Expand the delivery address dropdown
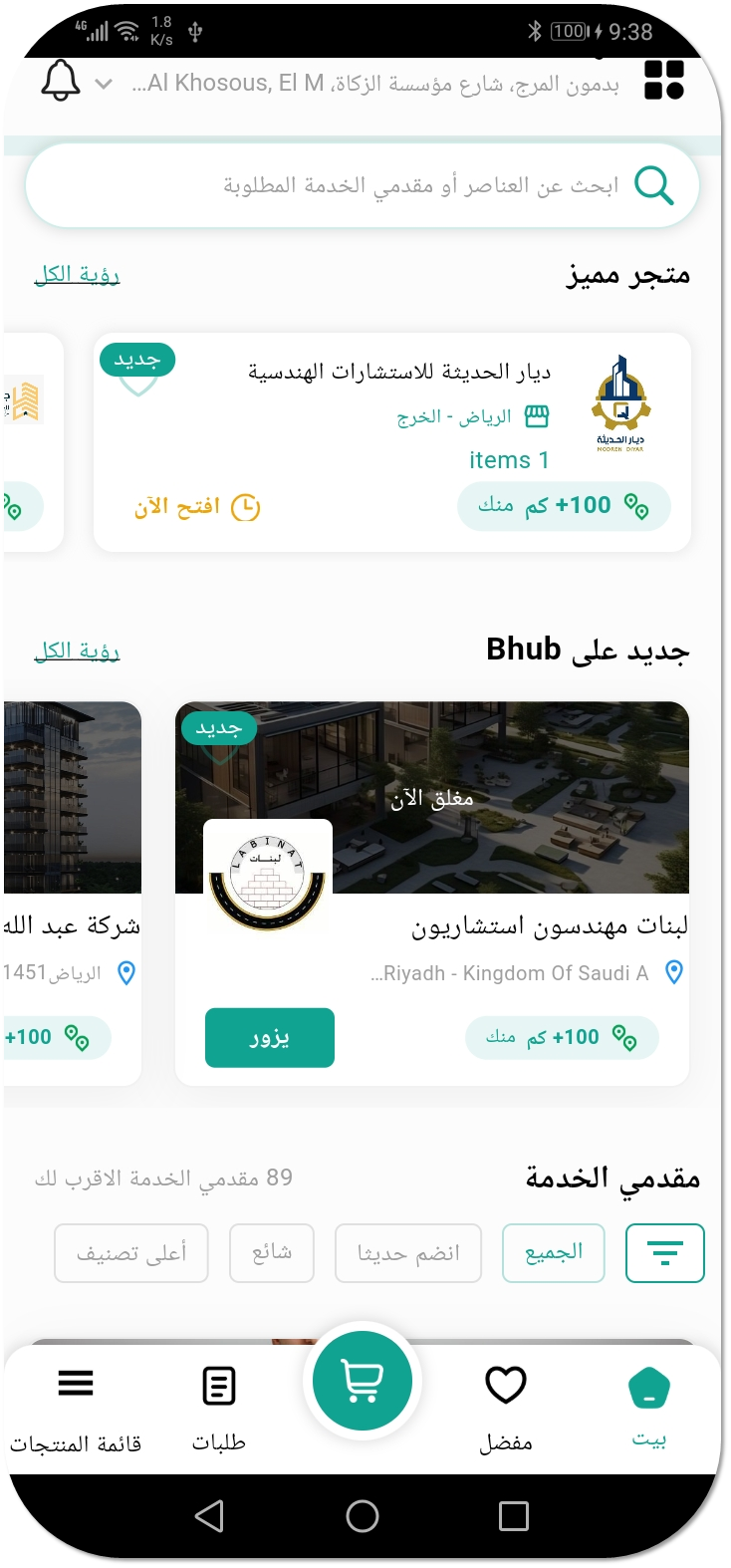731x1568 pixels. (104, 84)
